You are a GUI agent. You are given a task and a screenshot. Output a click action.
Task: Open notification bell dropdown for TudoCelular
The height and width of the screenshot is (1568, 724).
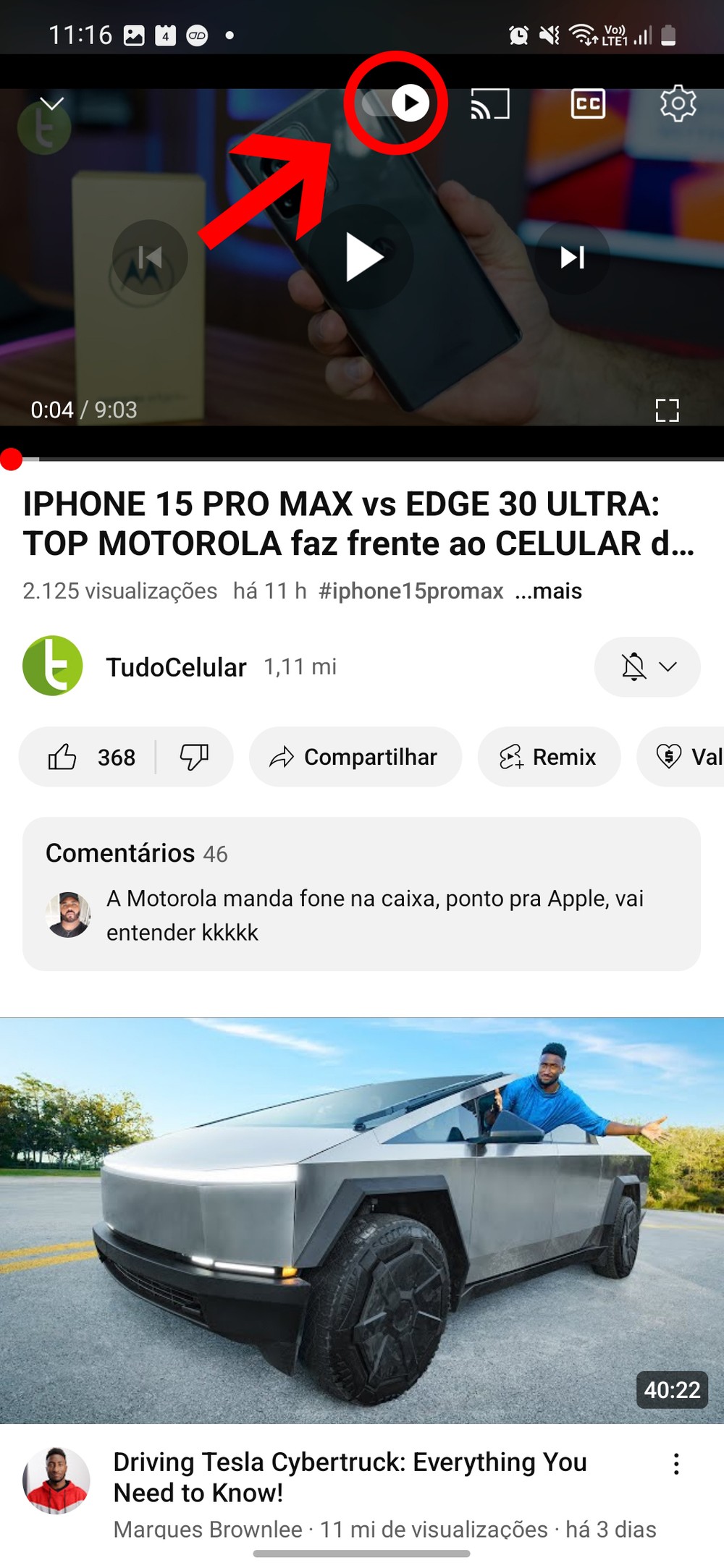(x=647, y=667)
